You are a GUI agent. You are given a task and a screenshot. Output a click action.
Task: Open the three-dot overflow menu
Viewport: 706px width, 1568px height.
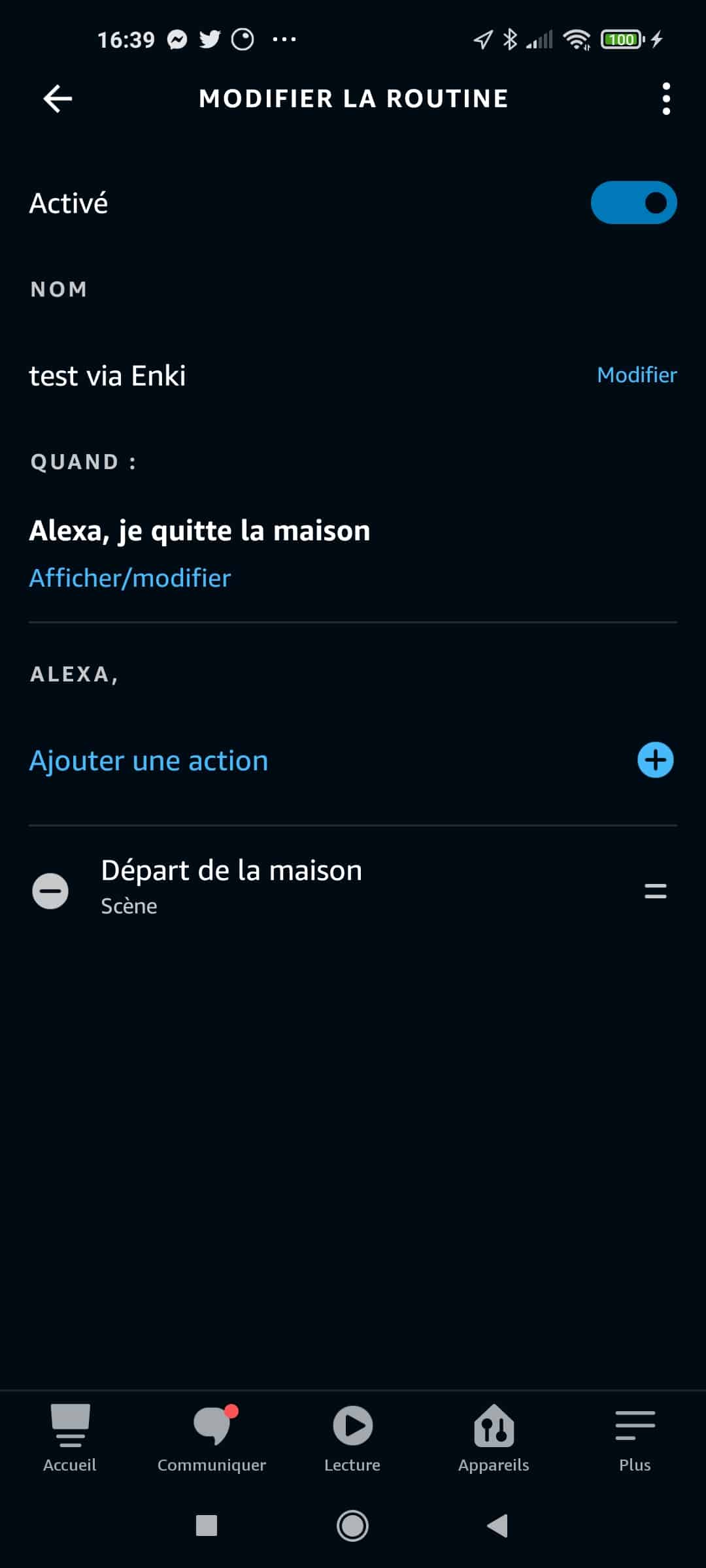click(666, 99)
